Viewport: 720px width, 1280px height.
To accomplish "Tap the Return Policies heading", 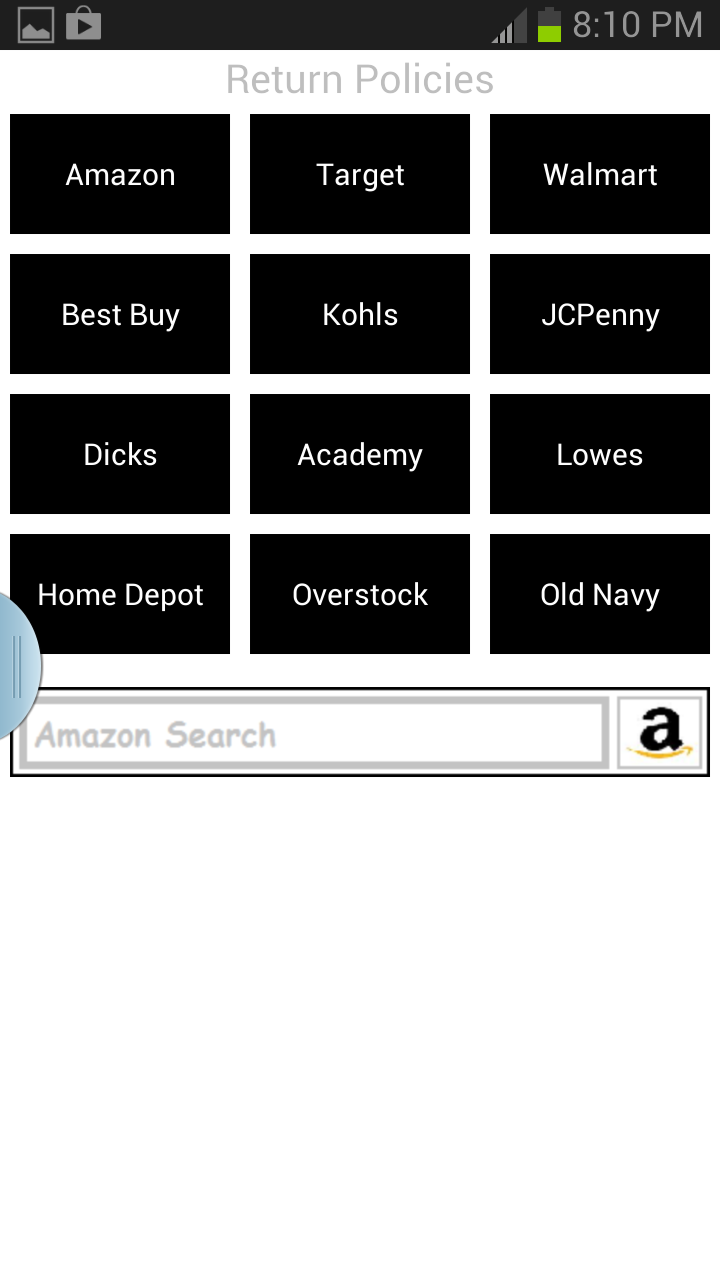I will coord(360,79).
